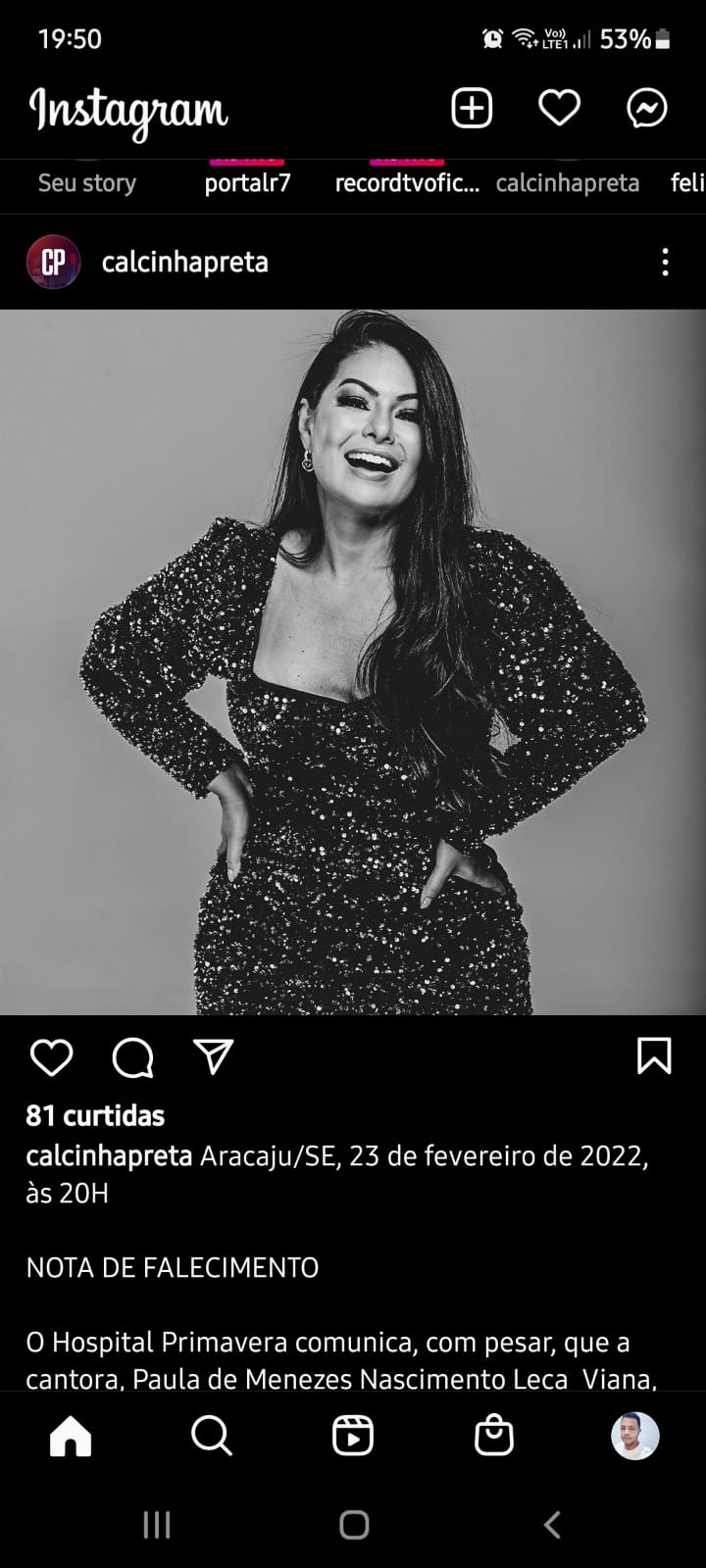Screen dimensions: 706x1568
Task: Tap the system back button
Action: [x=552, y=1524]
